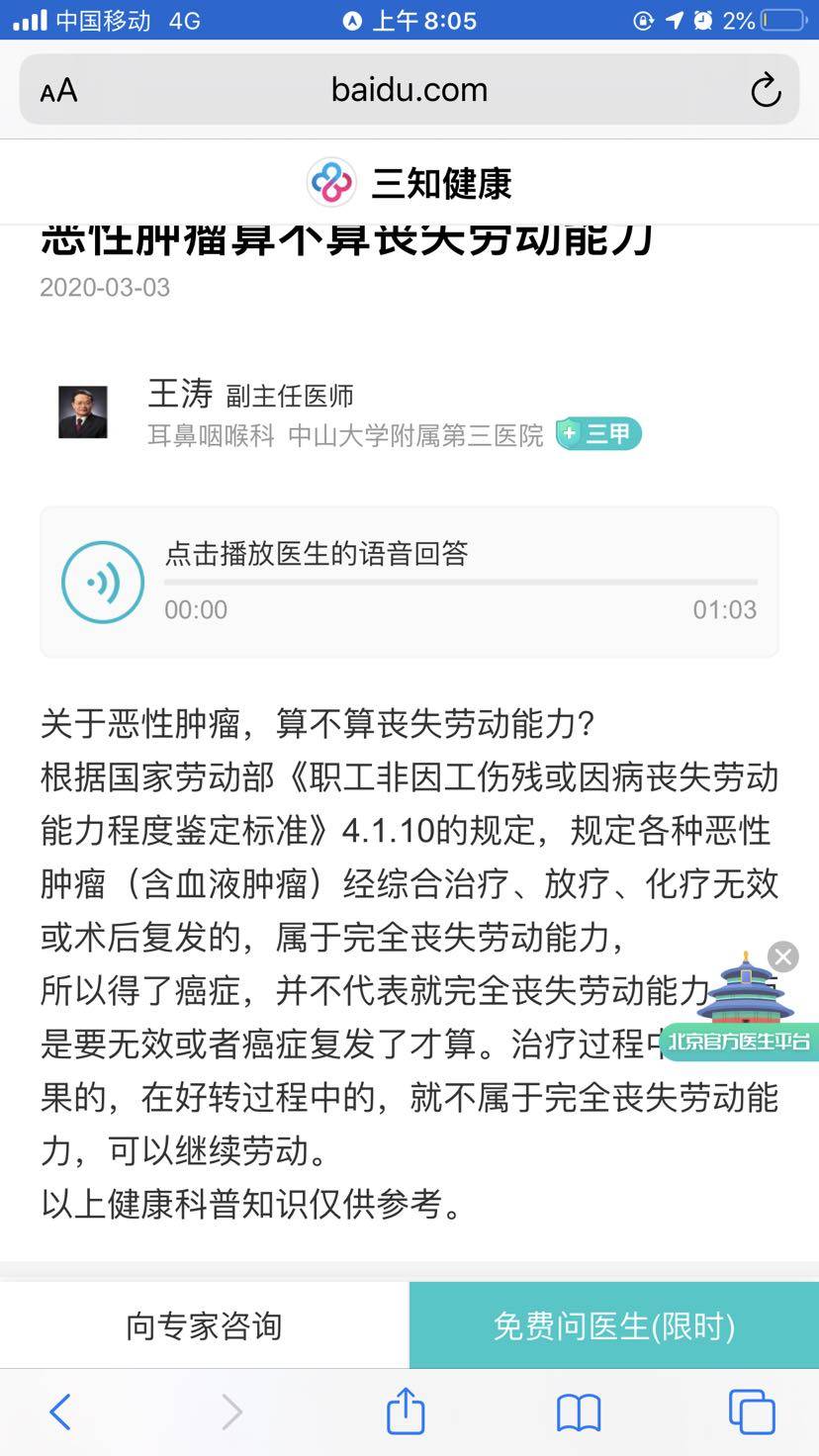This screenshot has width=819, height=1456.
Task: Show all open Safari tabs
Action: pyautogui.click(x=751, y=1411)
